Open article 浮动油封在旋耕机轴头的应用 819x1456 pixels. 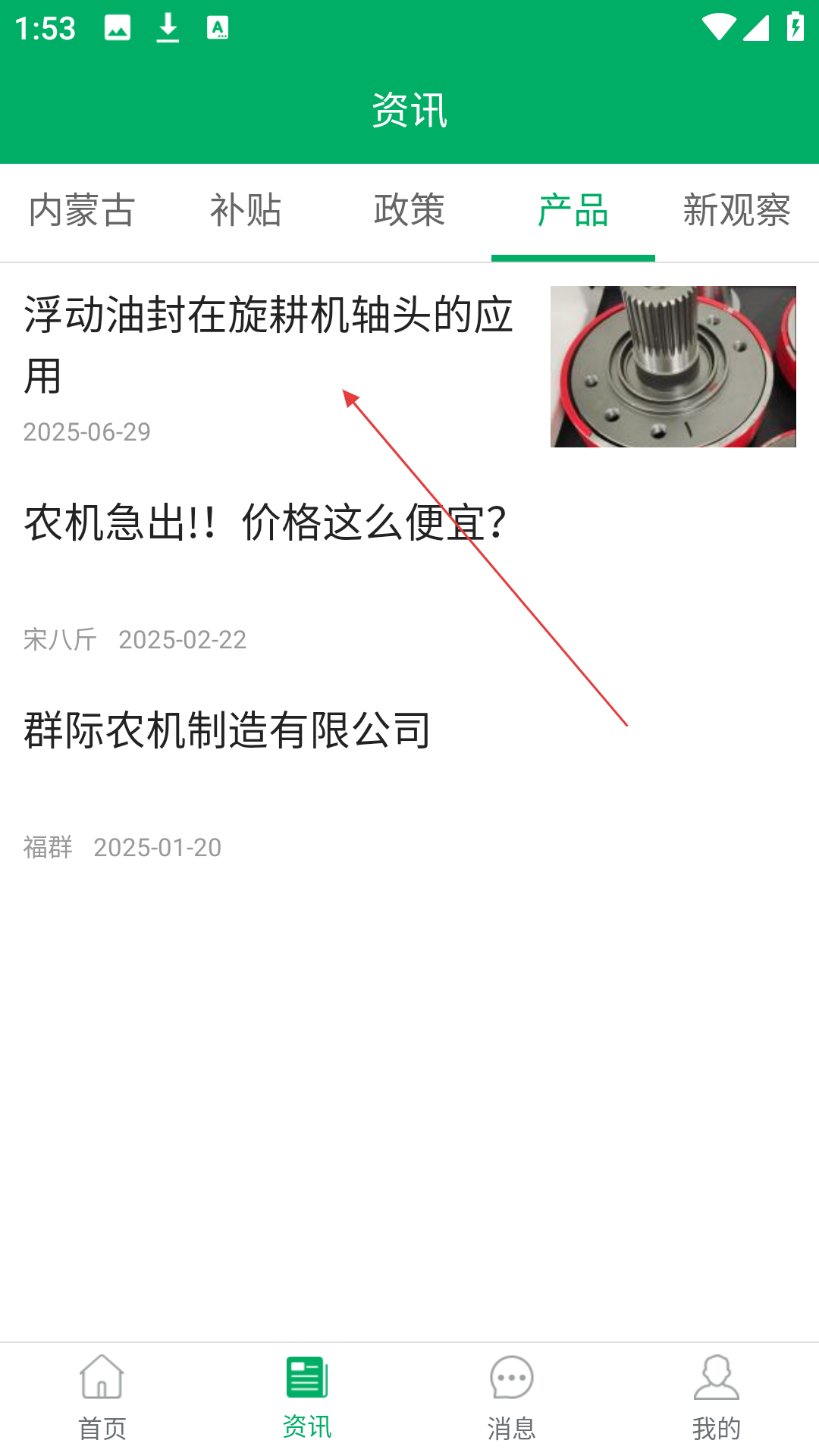coord(269,345)
